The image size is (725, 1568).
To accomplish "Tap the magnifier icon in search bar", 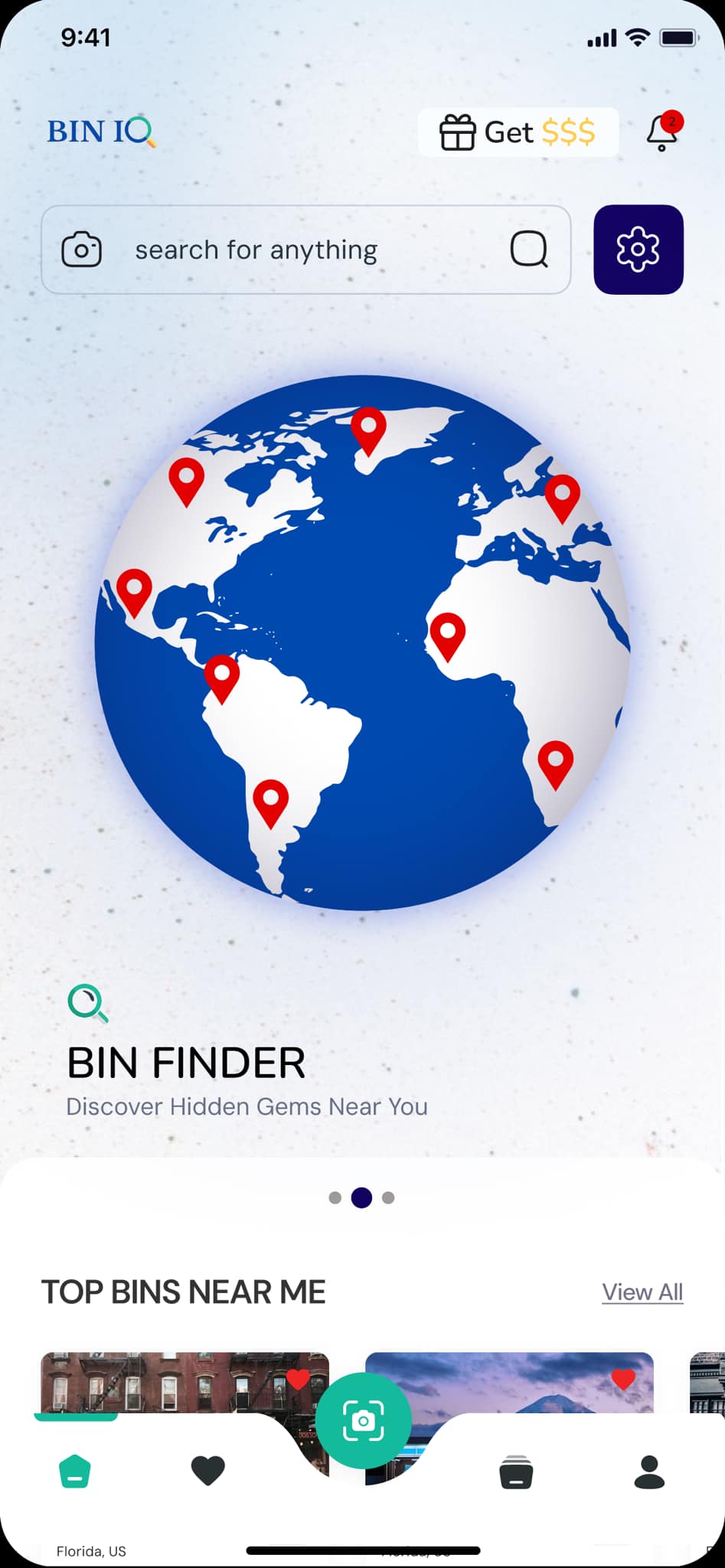I will click(x=529, y=250).
